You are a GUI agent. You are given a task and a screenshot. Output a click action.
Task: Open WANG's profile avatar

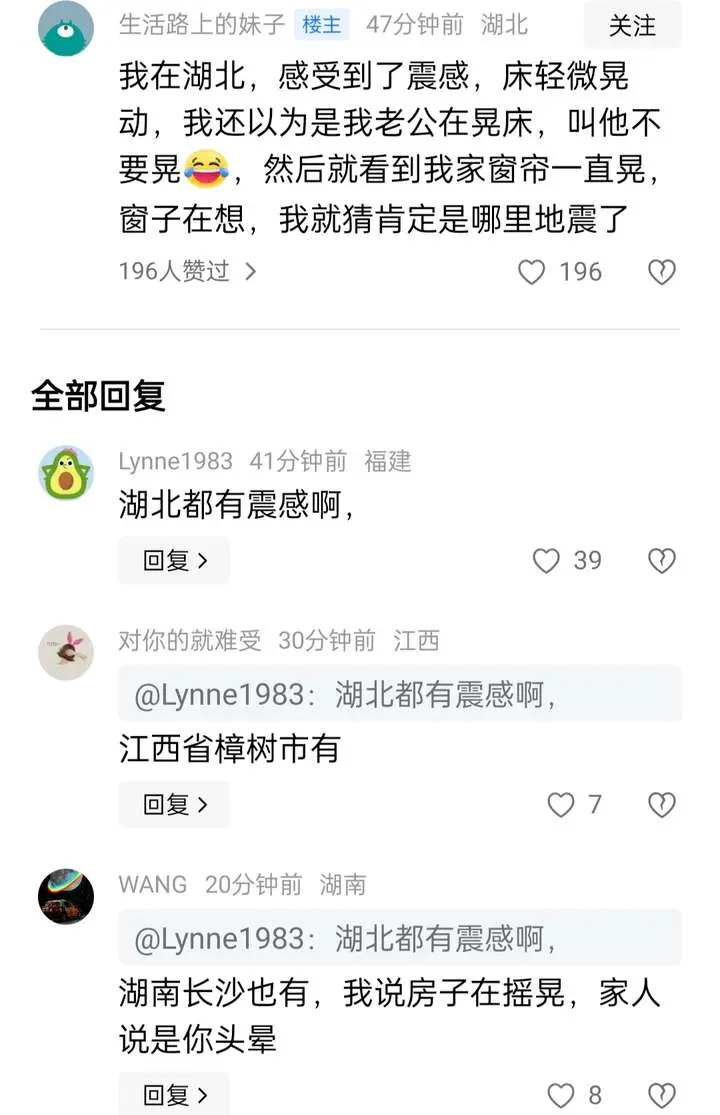tap(66, 896)
